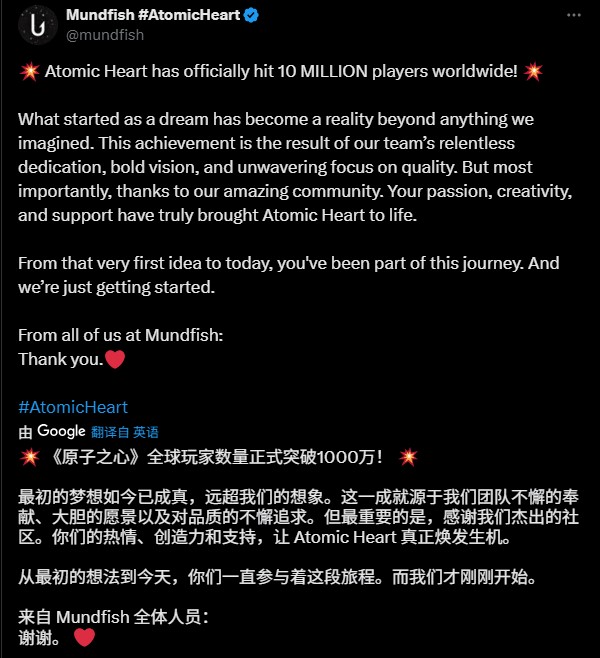Image resolution: width=600 pixels, height=658 pixels.
Task: Open the post's overflow menu
Action: (x=574, y=16)
